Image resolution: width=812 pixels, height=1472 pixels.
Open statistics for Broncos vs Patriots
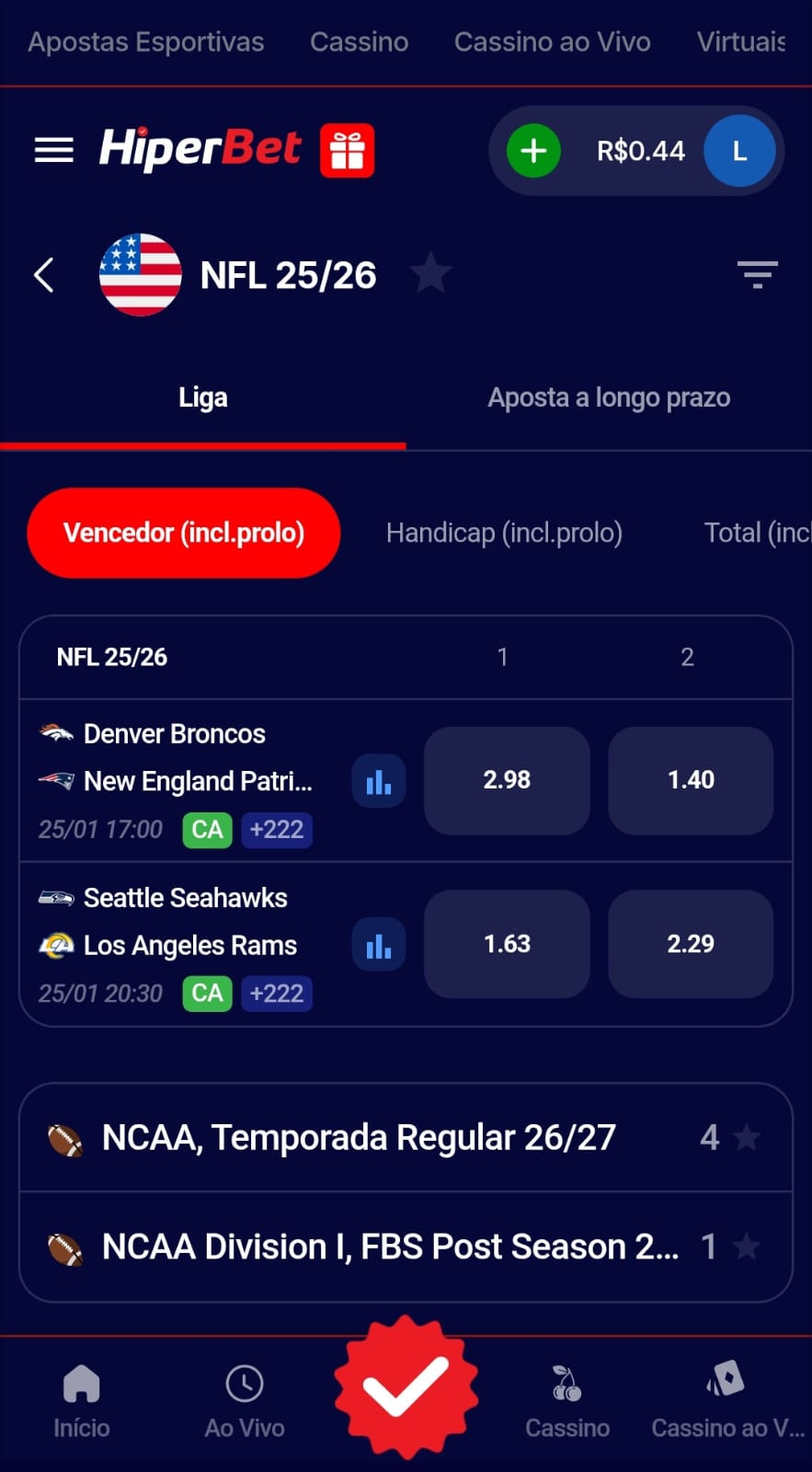click(378, 780)
